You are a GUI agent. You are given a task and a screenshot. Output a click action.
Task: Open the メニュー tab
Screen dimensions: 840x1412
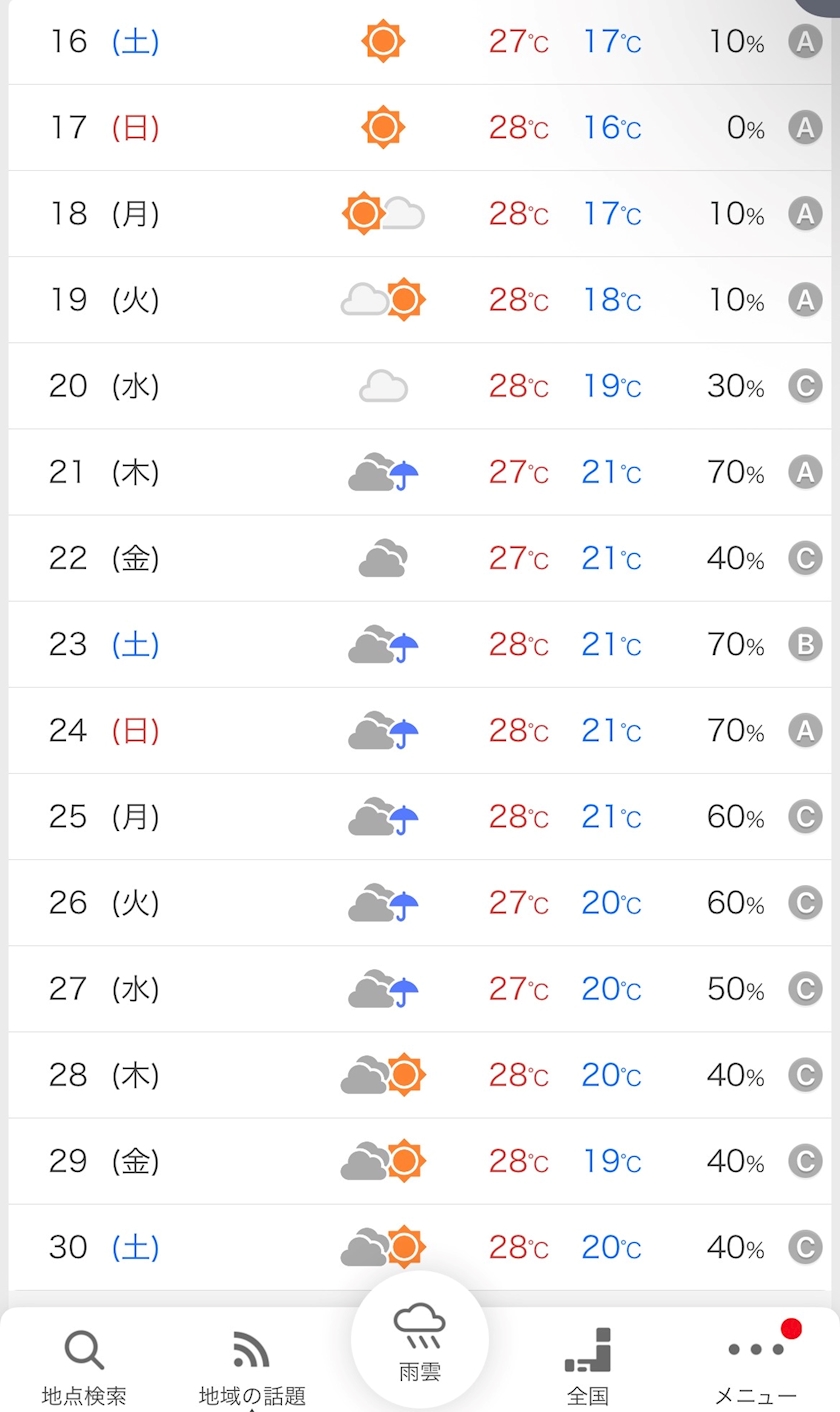(x=756, y=1366)
